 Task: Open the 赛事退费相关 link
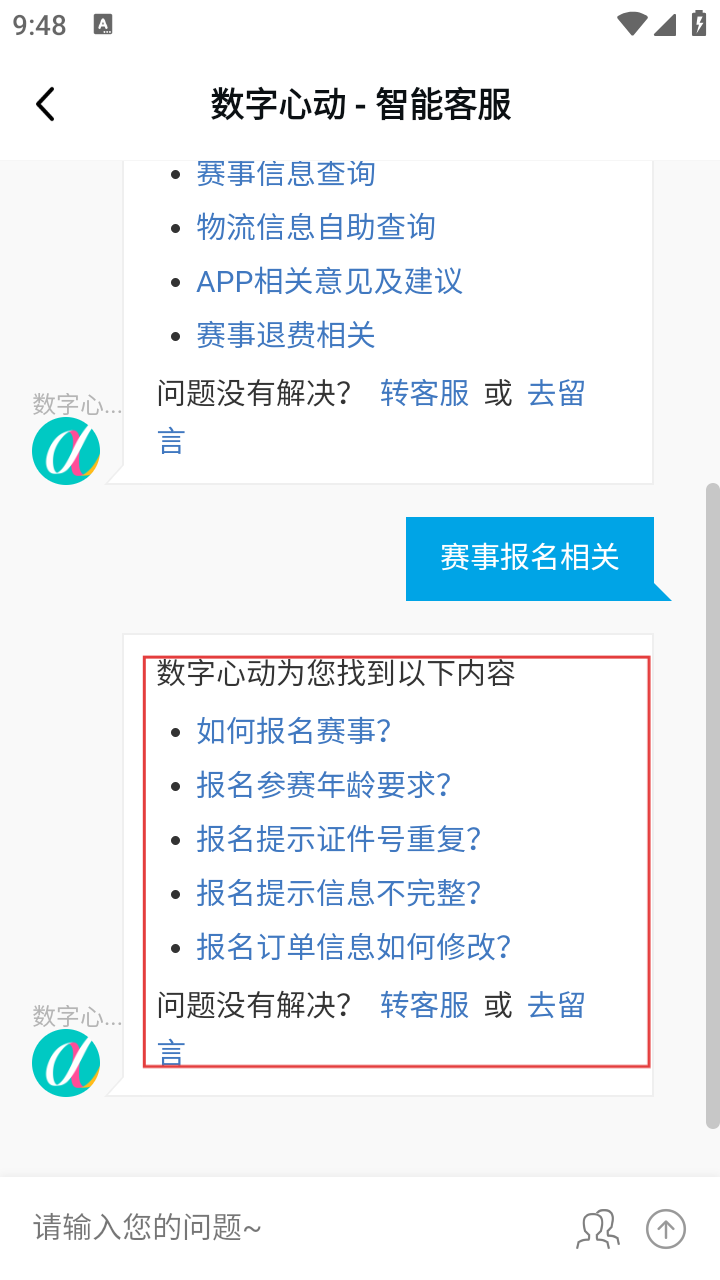pyautogui.click(x=285, y=335)
